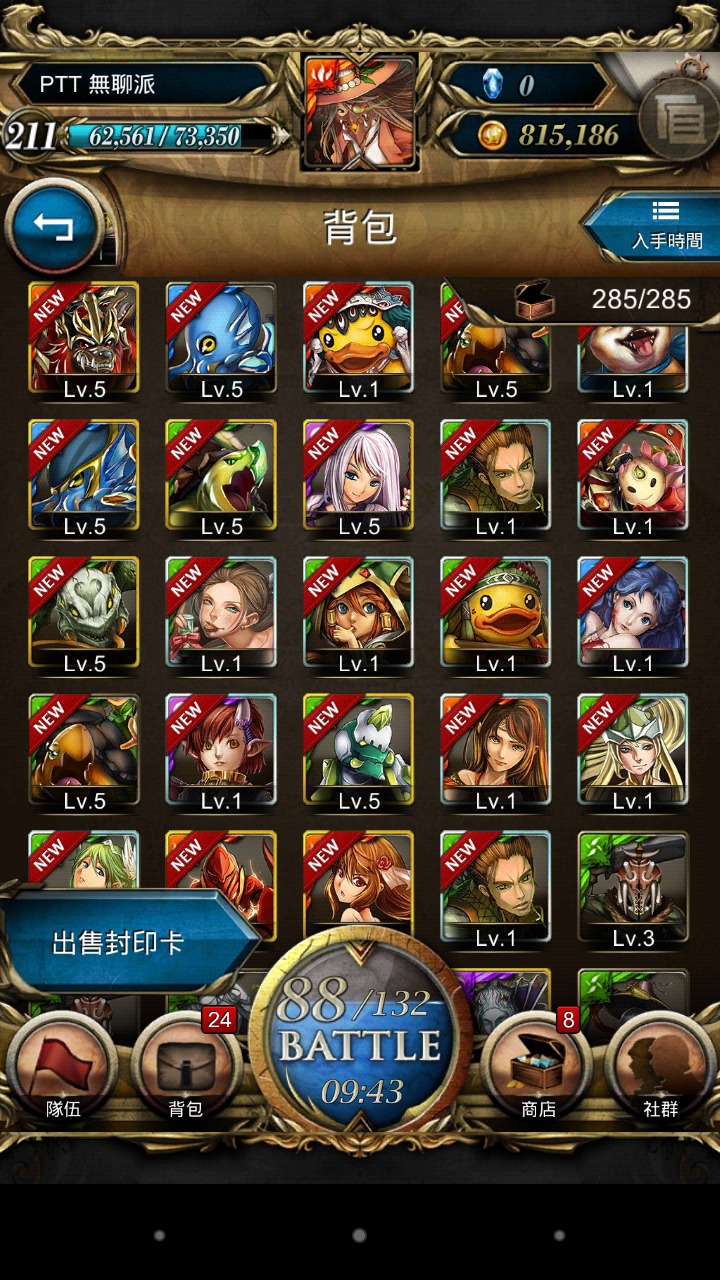Tap the 出售封印卡 button

(x=125, y=942)
